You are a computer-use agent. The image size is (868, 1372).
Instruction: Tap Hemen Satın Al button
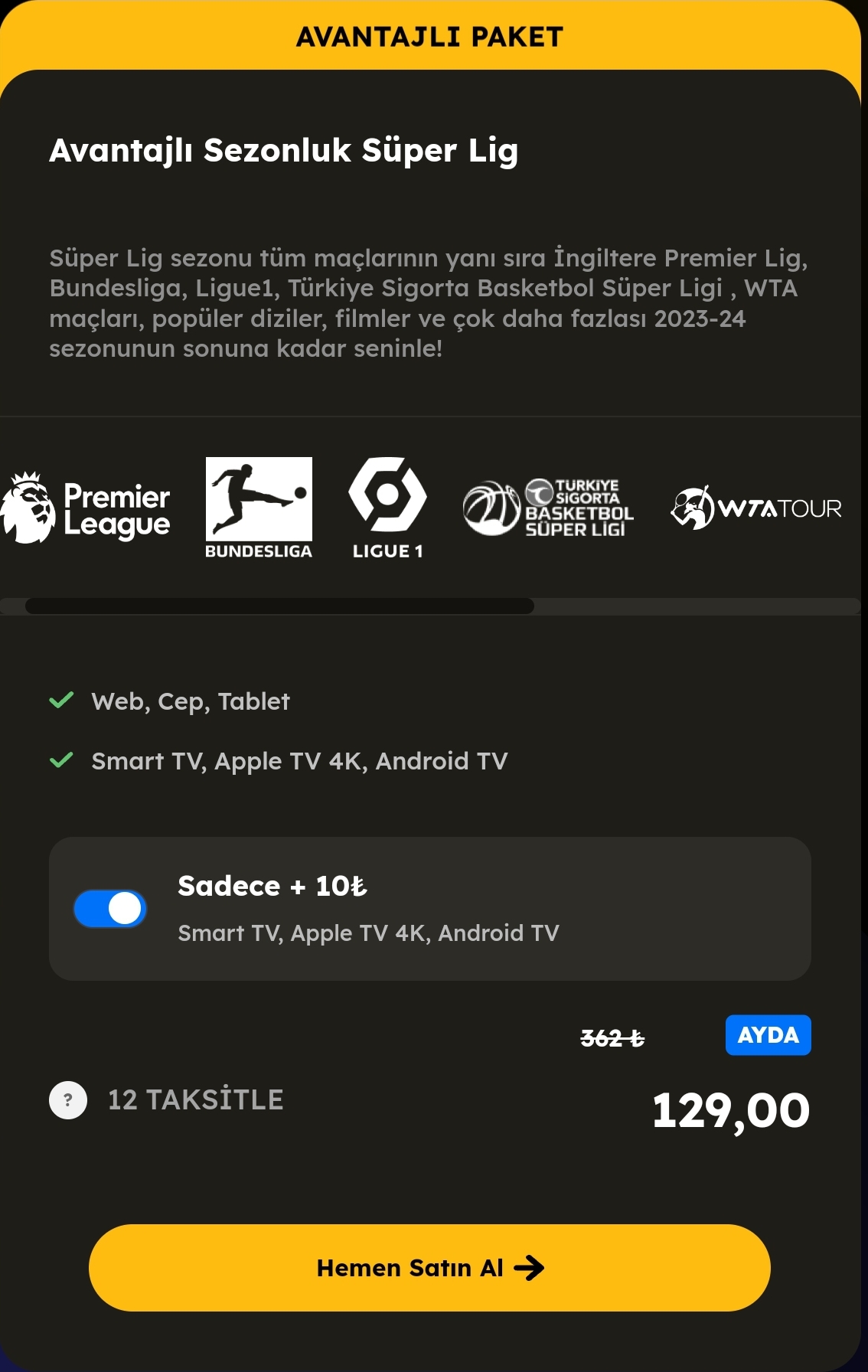[429, 1268]
